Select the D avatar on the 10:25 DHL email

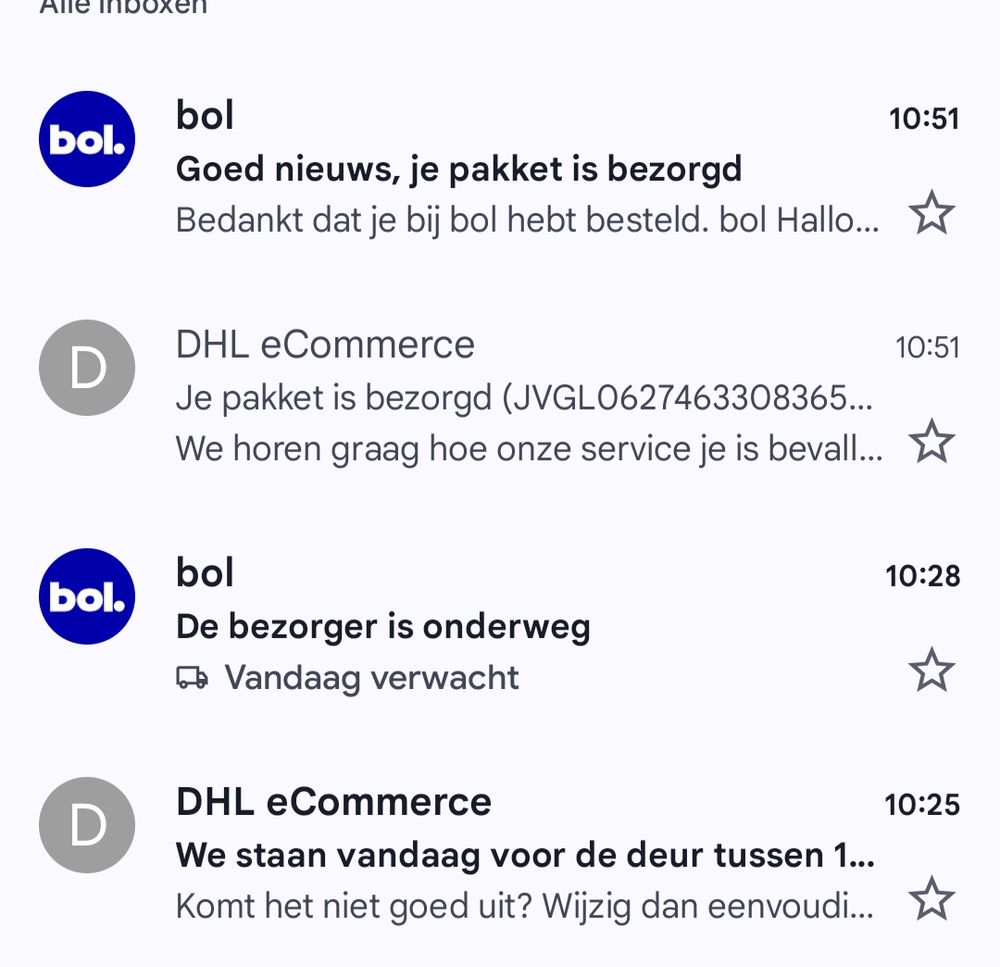(x=87, y=825)
